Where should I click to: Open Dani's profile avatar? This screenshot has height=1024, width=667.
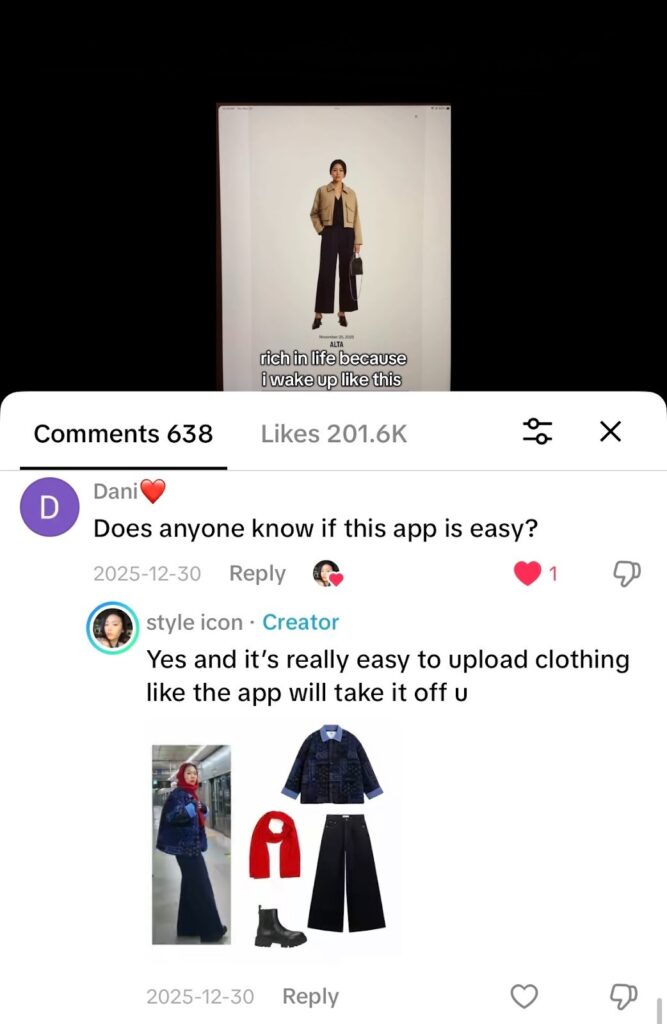(49, 507)
